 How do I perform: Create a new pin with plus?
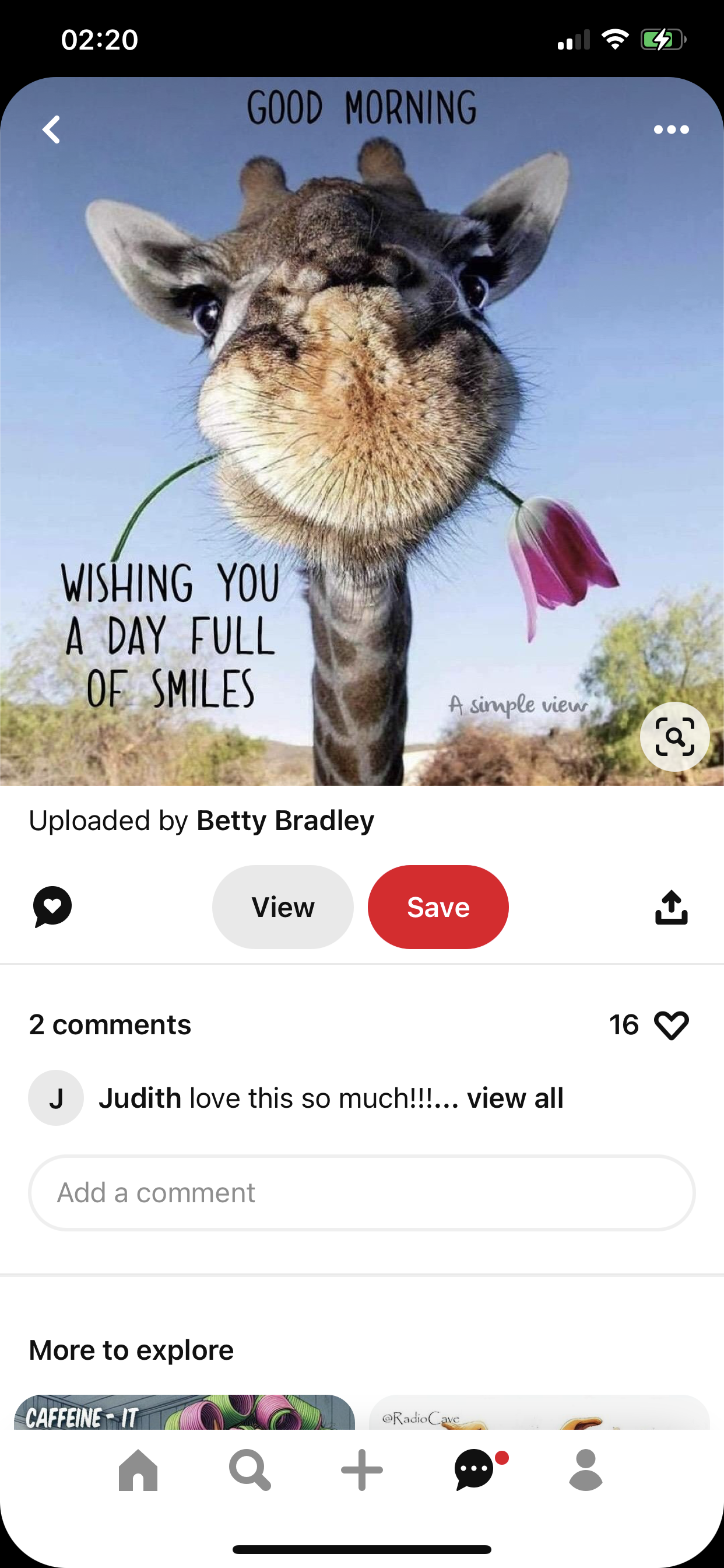(362, 1471)
